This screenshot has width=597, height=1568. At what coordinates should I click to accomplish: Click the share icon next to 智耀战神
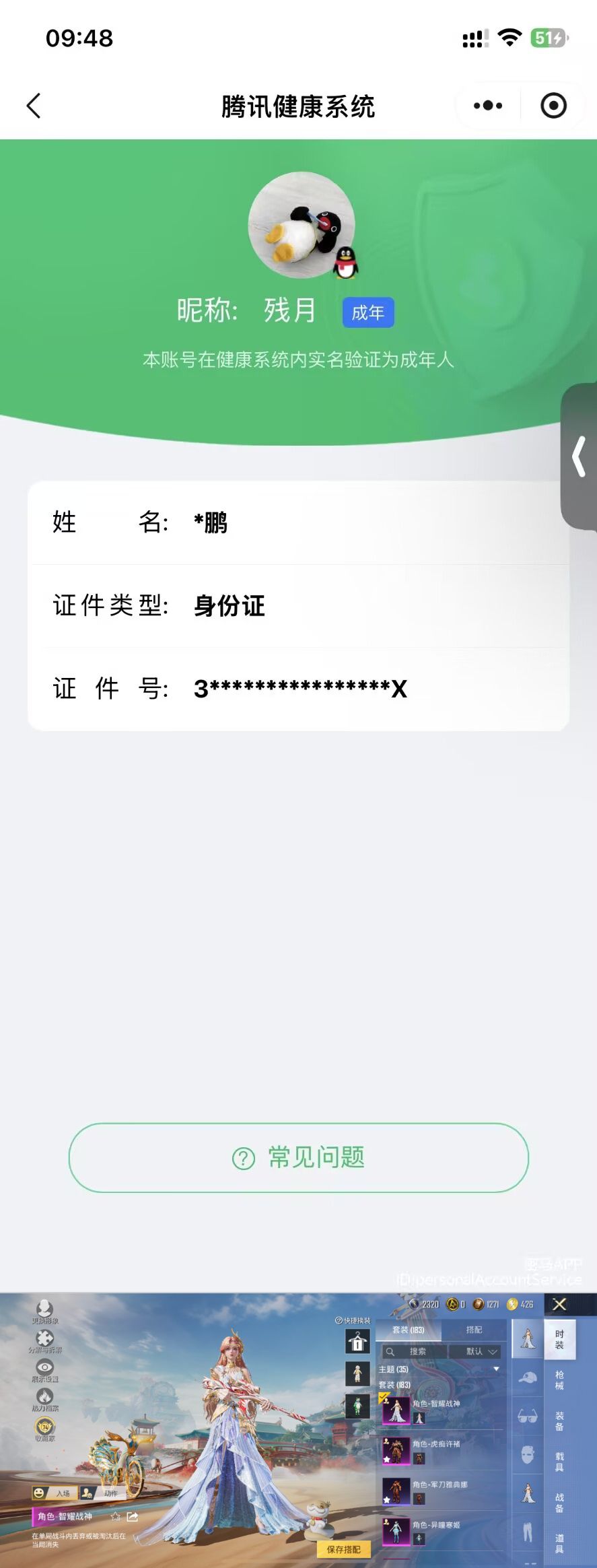(131, 1517)
